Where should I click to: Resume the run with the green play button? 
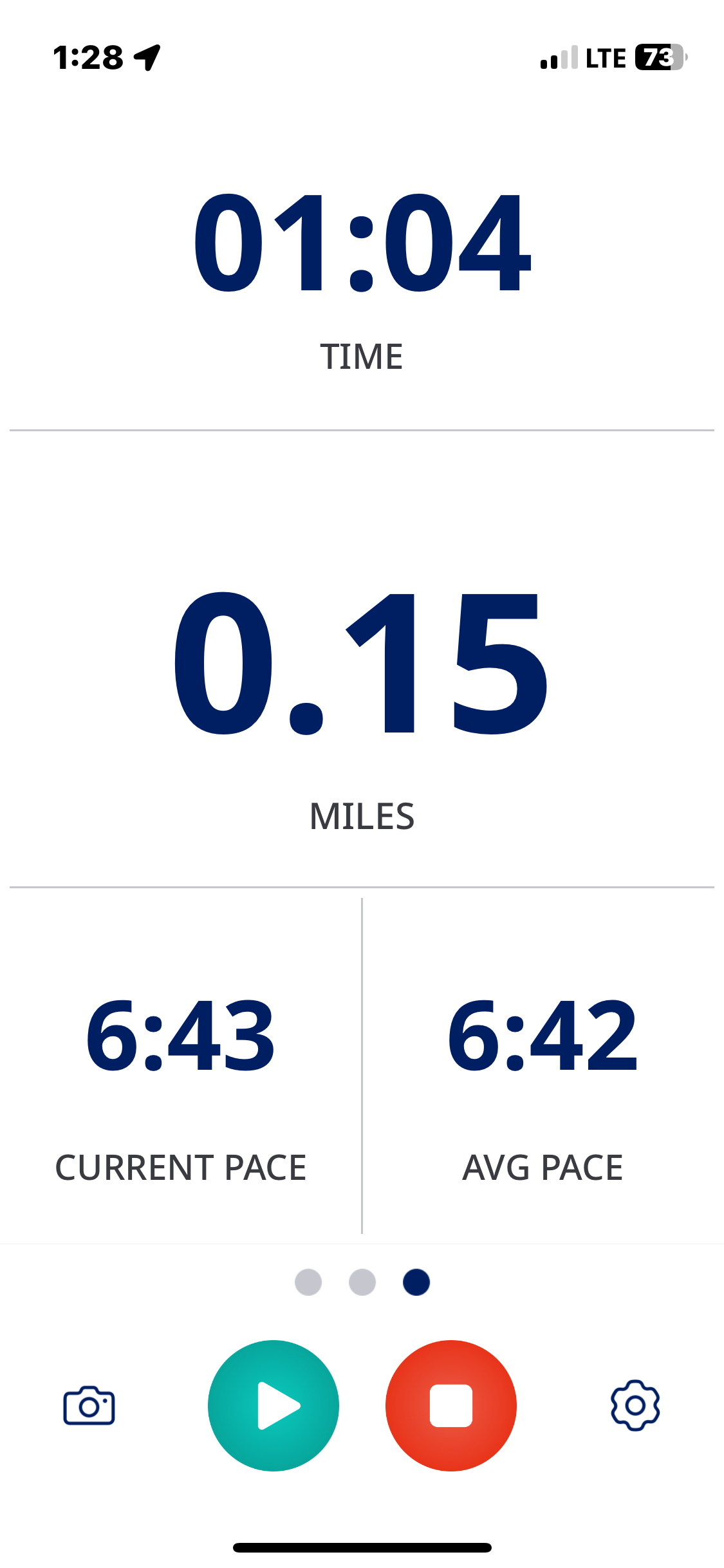click(x=274, y=1406)
